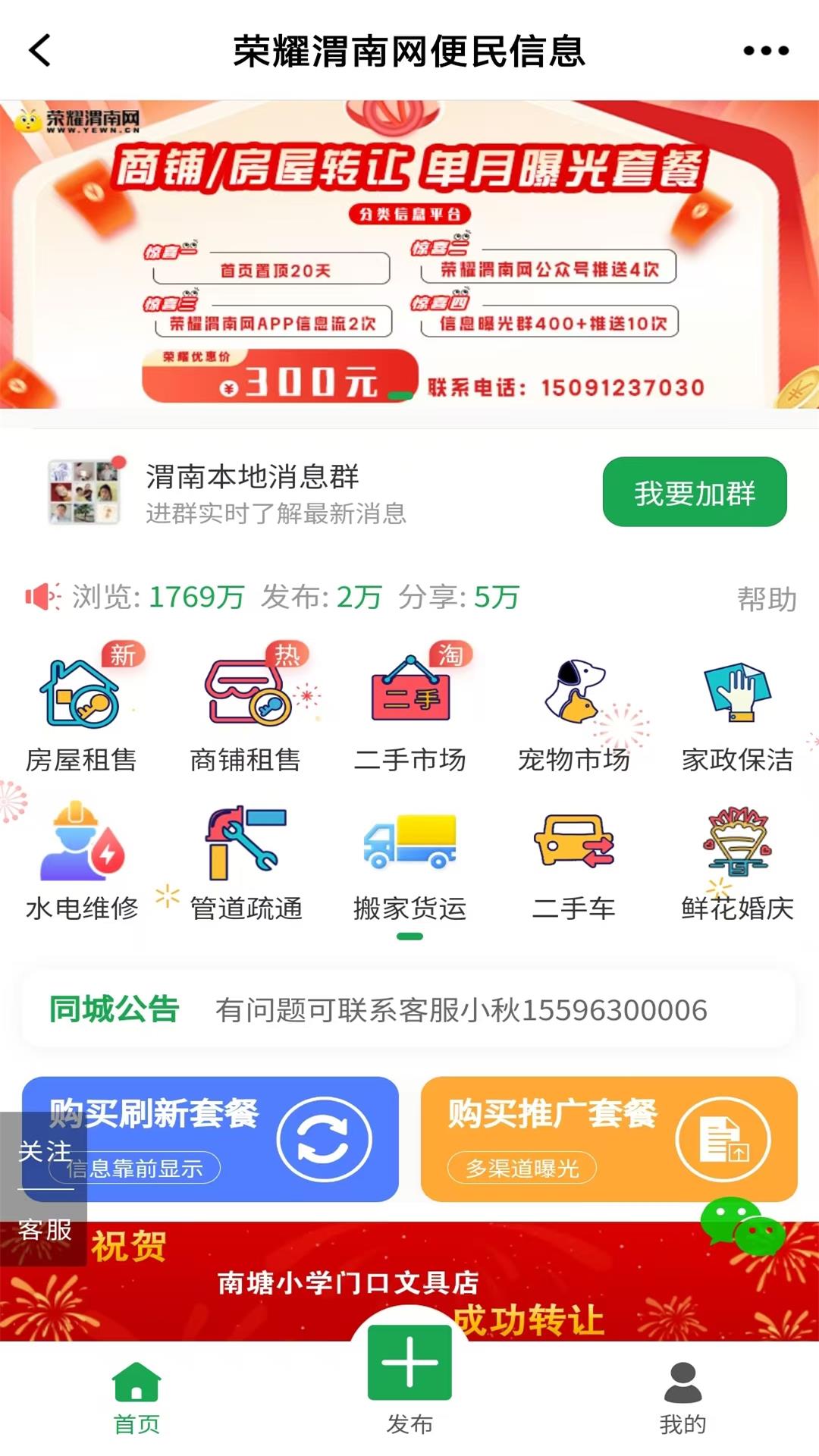Screen dimensions: 819x1456
Task: Tap the page indicator dot below the icons
Action: [409, 937]
